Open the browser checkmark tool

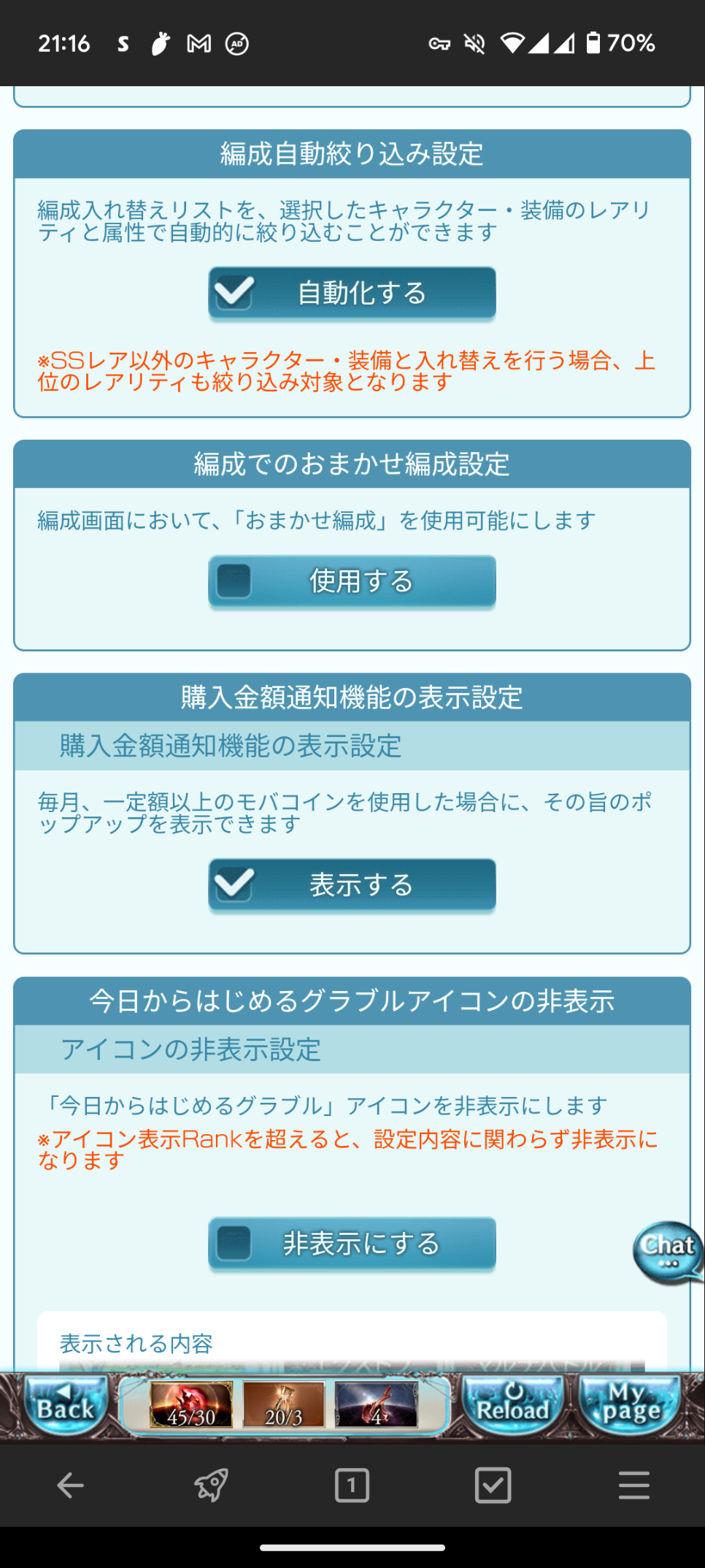point(493,1485)
